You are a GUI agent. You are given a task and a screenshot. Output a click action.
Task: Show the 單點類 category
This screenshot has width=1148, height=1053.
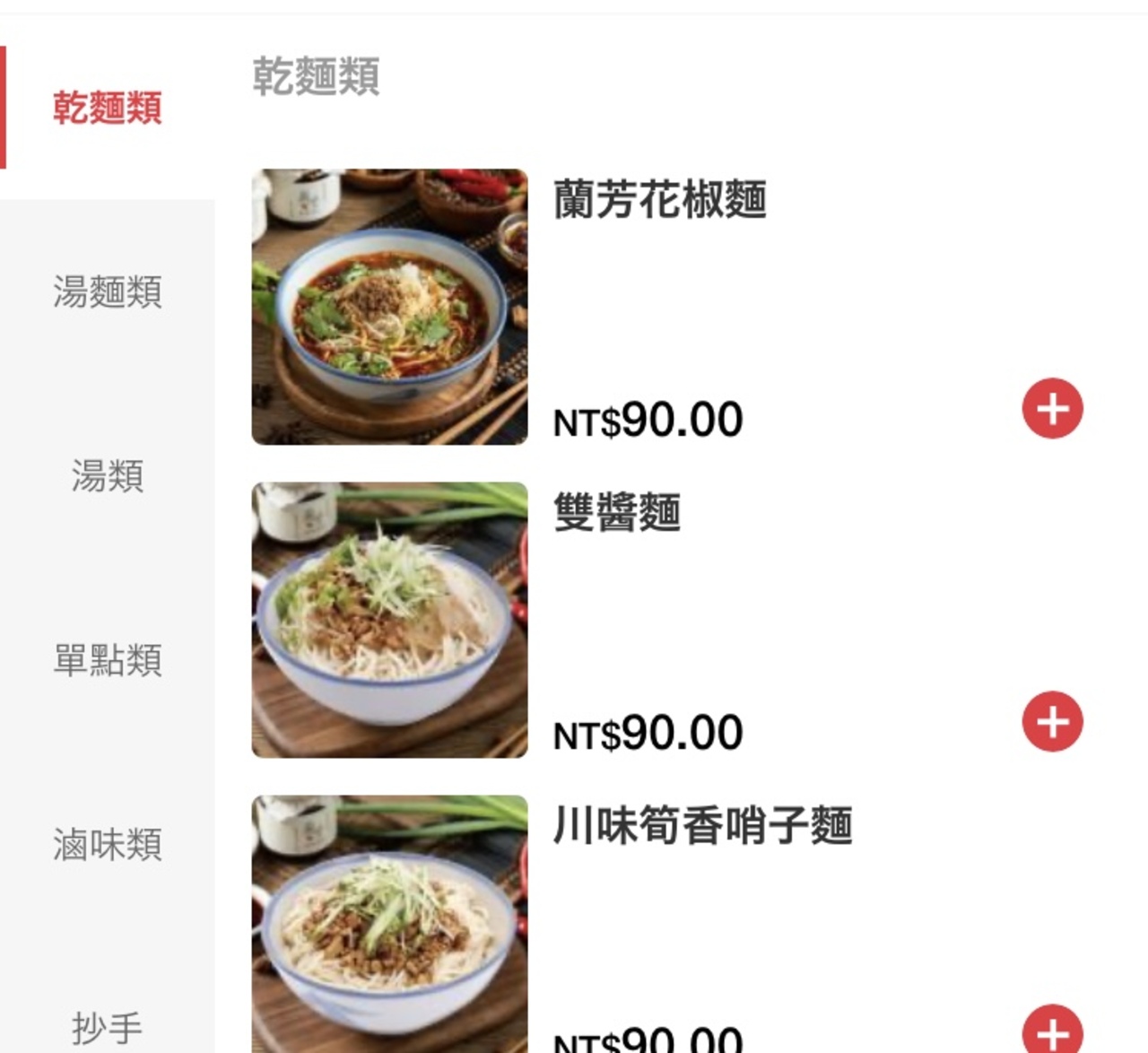pyautogui.click(x=108, y=660)
